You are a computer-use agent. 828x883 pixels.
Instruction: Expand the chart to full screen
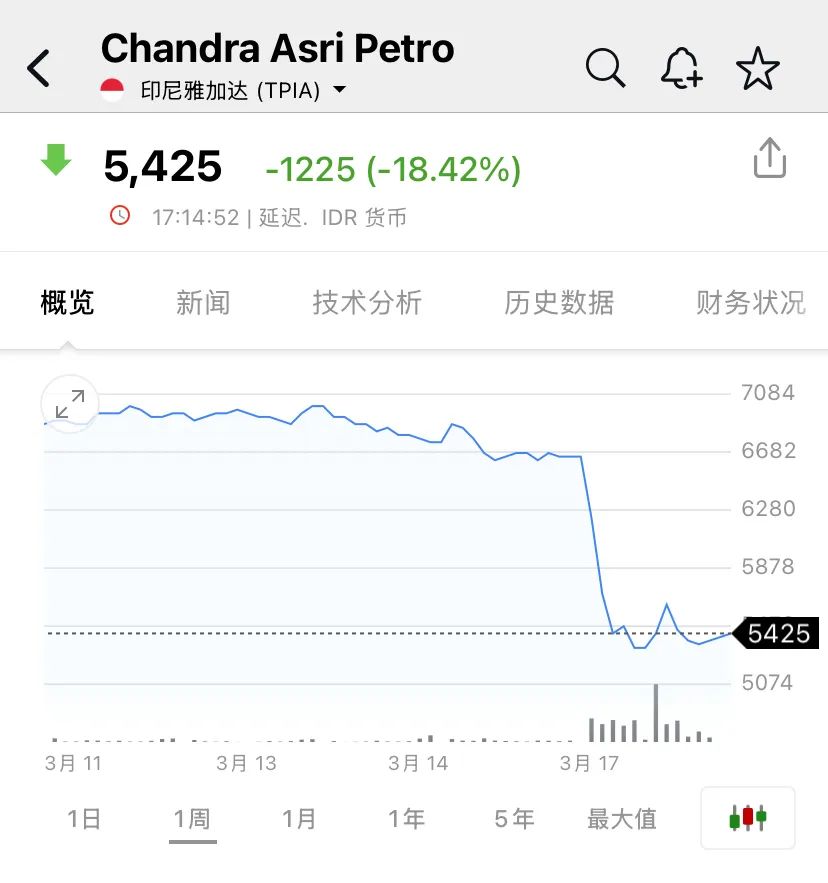tap(70, 404)
